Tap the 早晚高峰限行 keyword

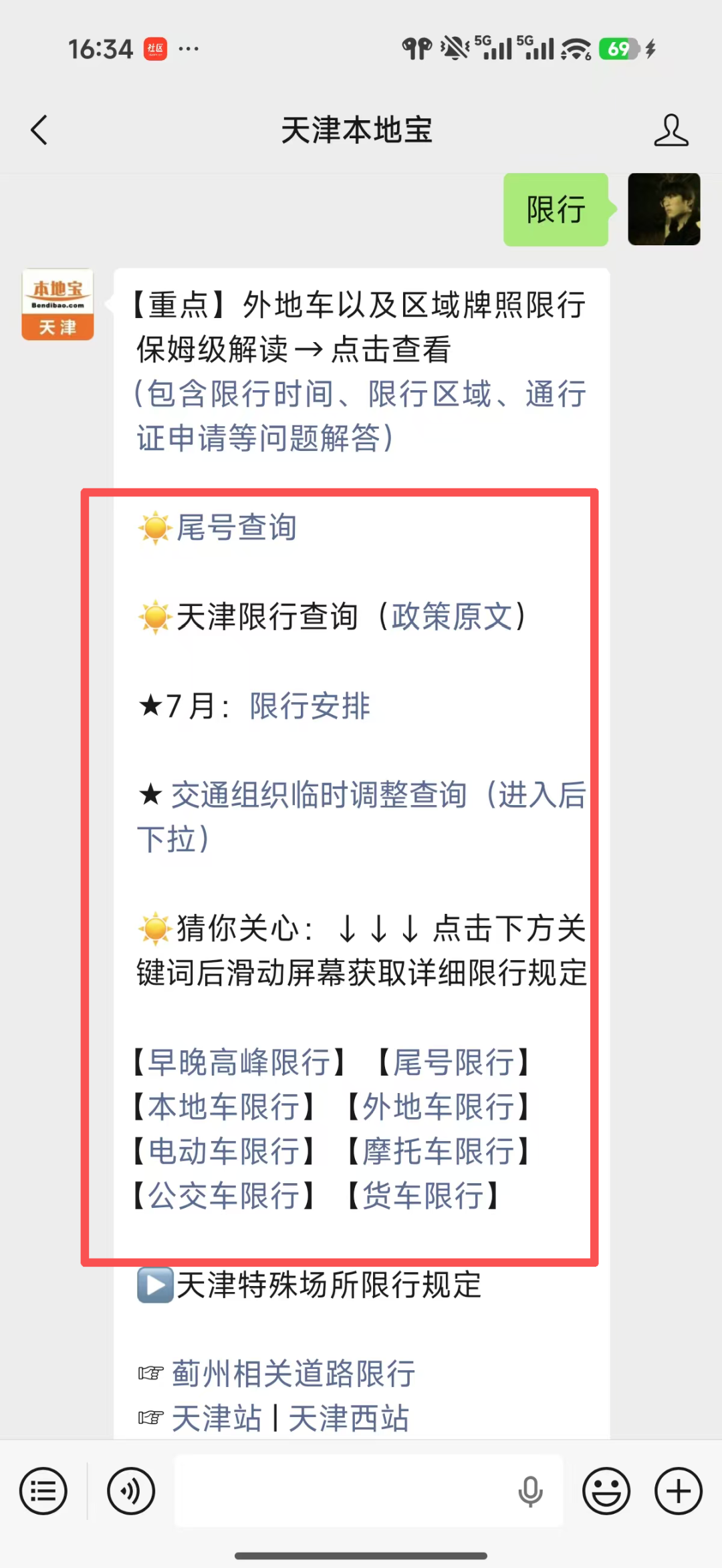click(239, 1062)
